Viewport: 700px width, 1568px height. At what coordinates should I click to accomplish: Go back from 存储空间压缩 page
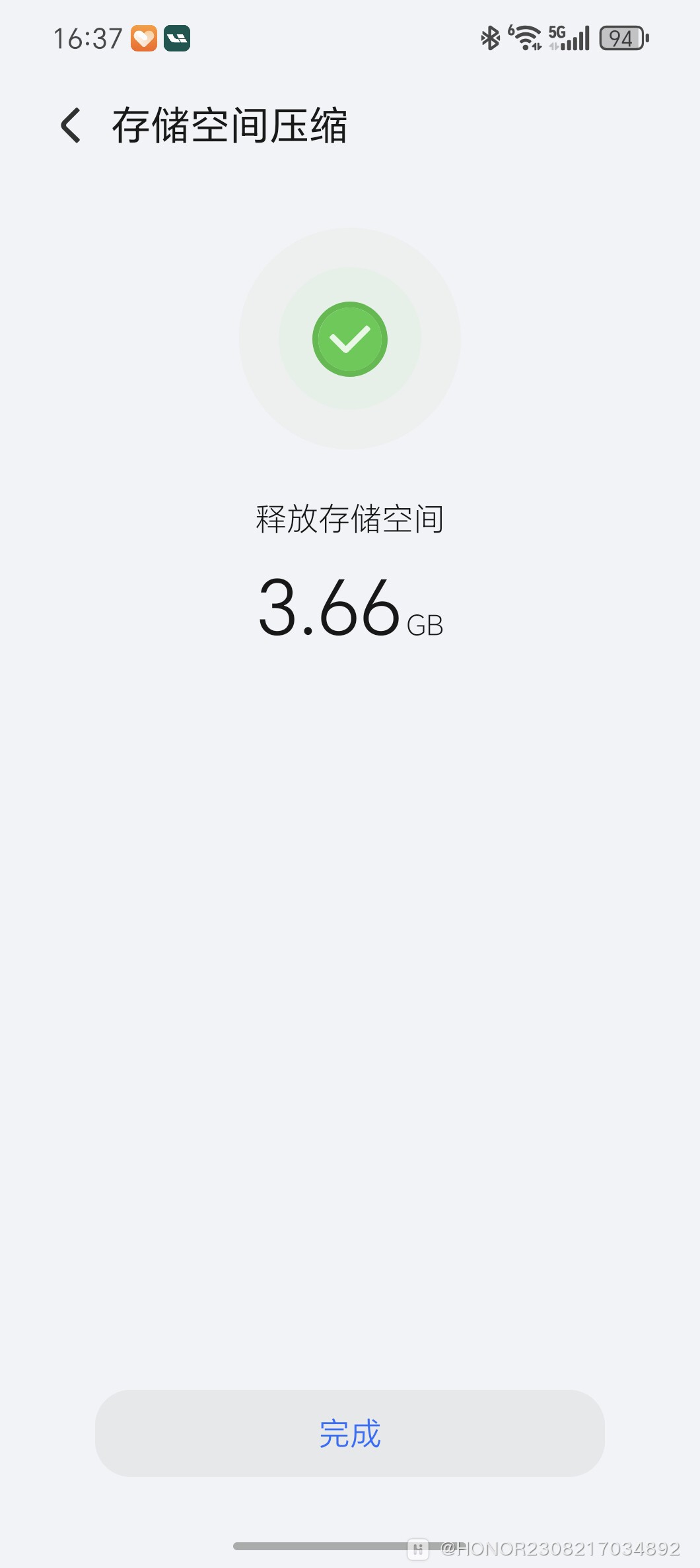(x=71, y=125)
